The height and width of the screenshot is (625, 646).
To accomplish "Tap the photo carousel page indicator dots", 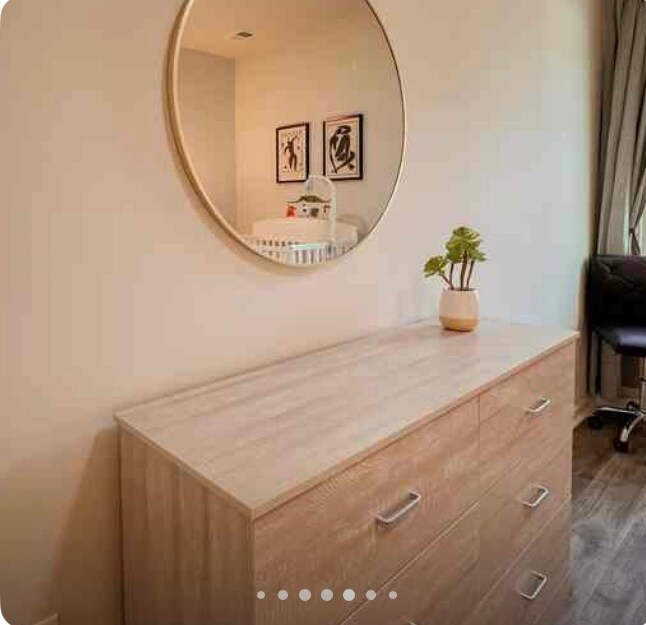I will click(326, 595).
